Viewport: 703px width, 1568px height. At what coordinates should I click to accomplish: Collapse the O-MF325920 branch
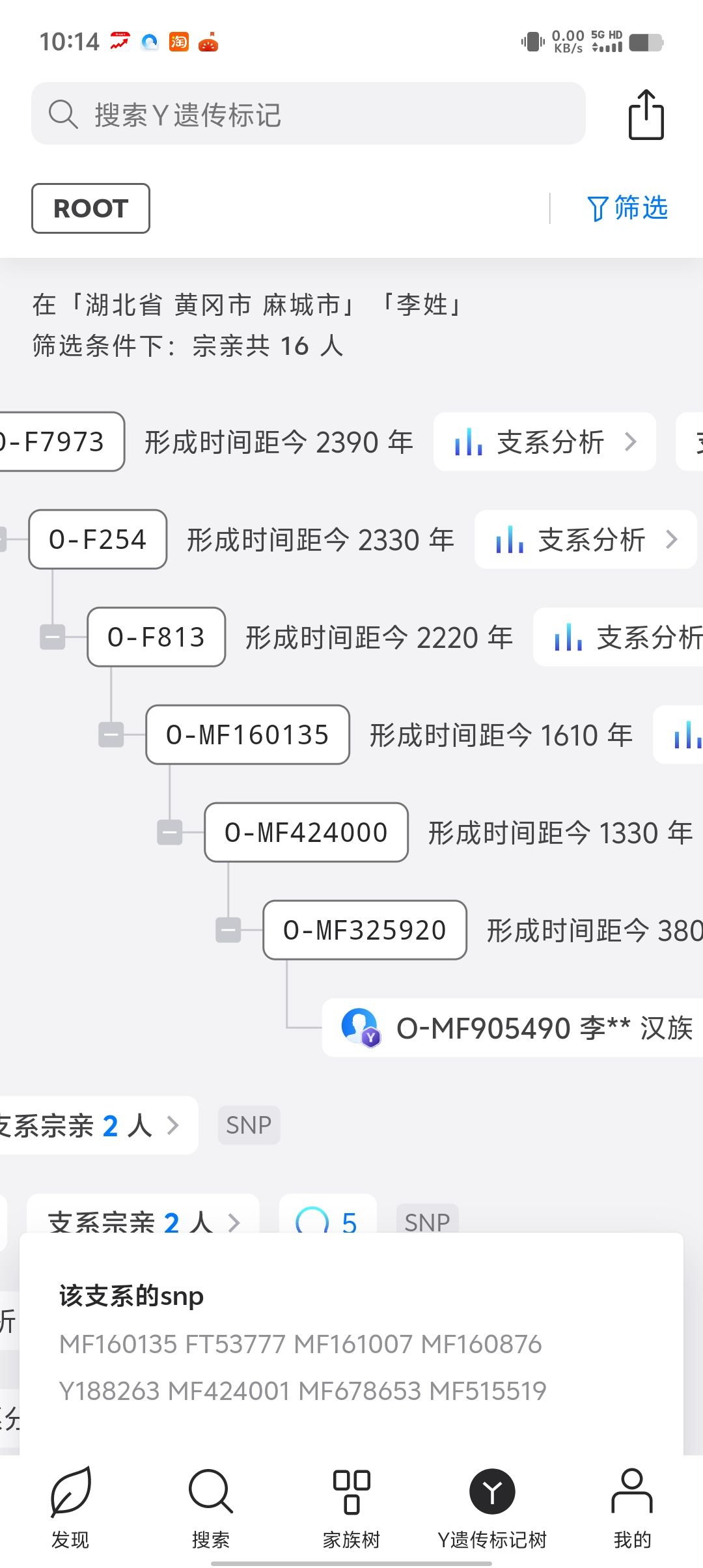tap(228, 930)
